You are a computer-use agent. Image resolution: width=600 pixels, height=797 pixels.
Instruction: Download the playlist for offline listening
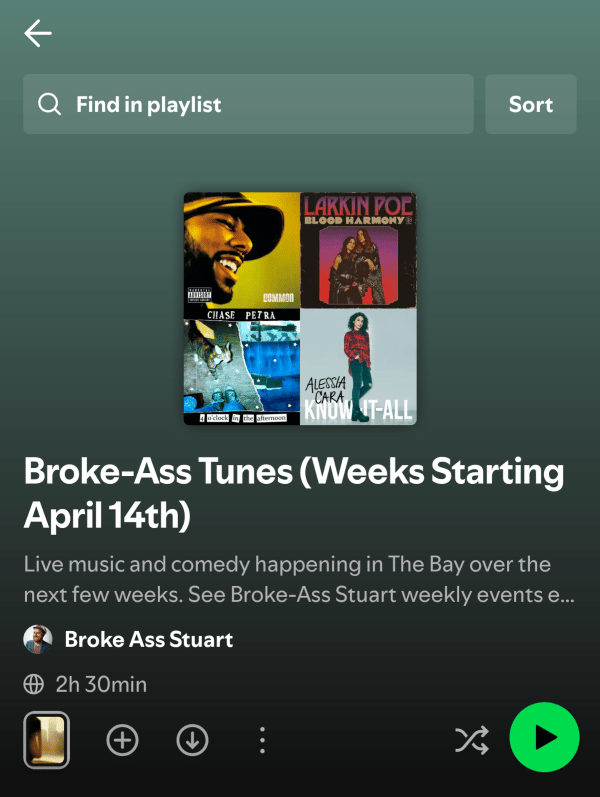192,740
